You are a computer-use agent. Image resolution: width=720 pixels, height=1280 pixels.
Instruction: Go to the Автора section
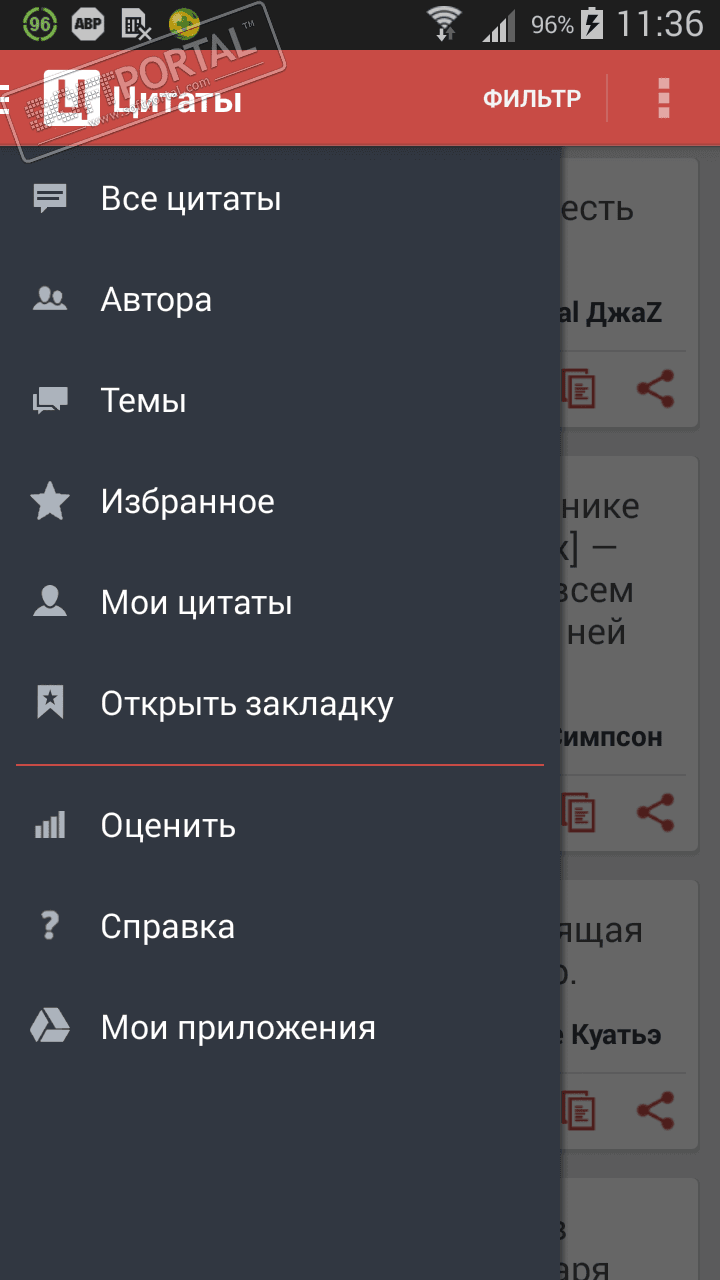coord(156,300)
